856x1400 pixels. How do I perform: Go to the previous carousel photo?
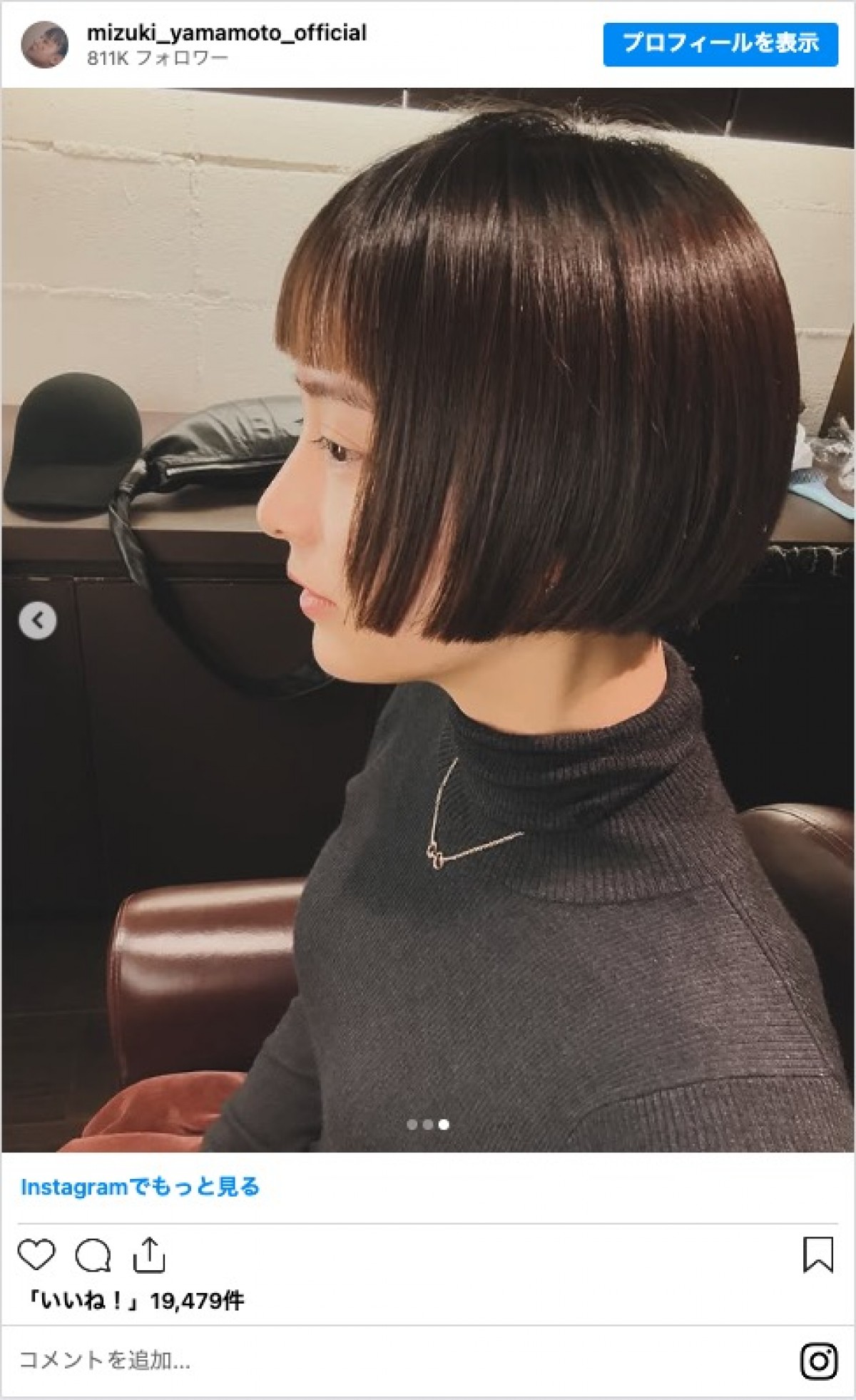point(37,620)
